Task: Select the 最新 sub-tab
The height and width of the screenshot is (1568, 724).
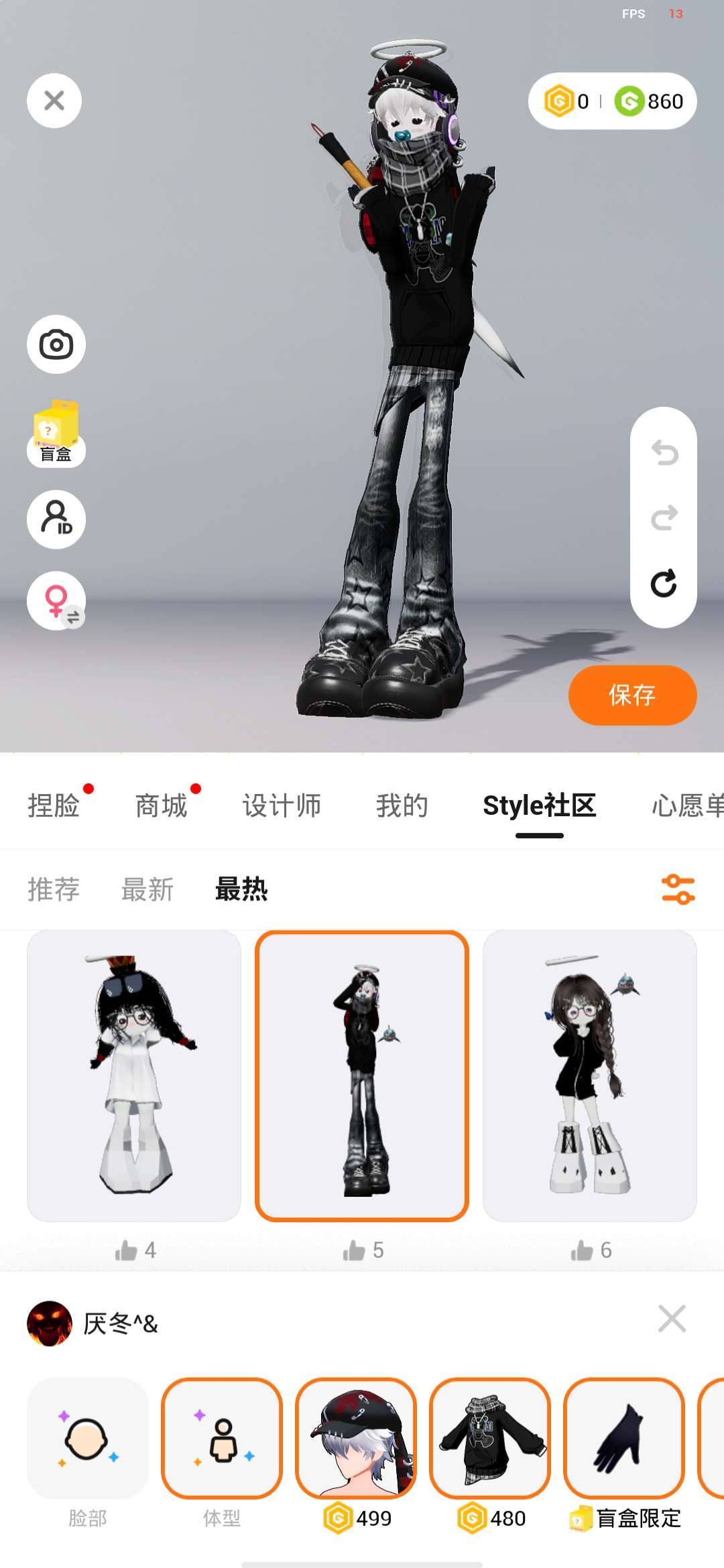Action: click(x=147, y=890)
